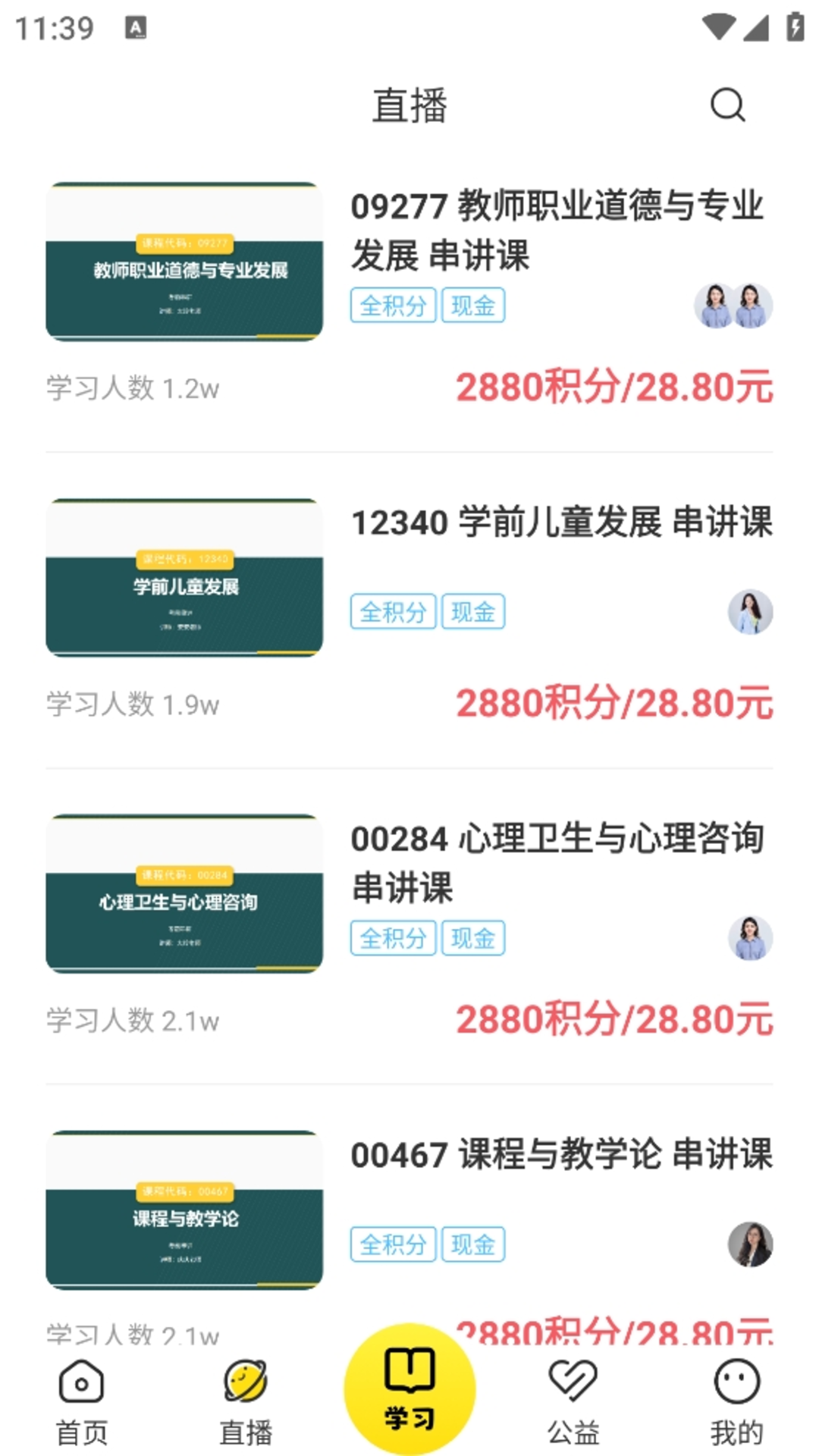Viewport: 819px width, 1456px height.
Task: Tap the battery indicator in the status bar
Action: point(793,25)
